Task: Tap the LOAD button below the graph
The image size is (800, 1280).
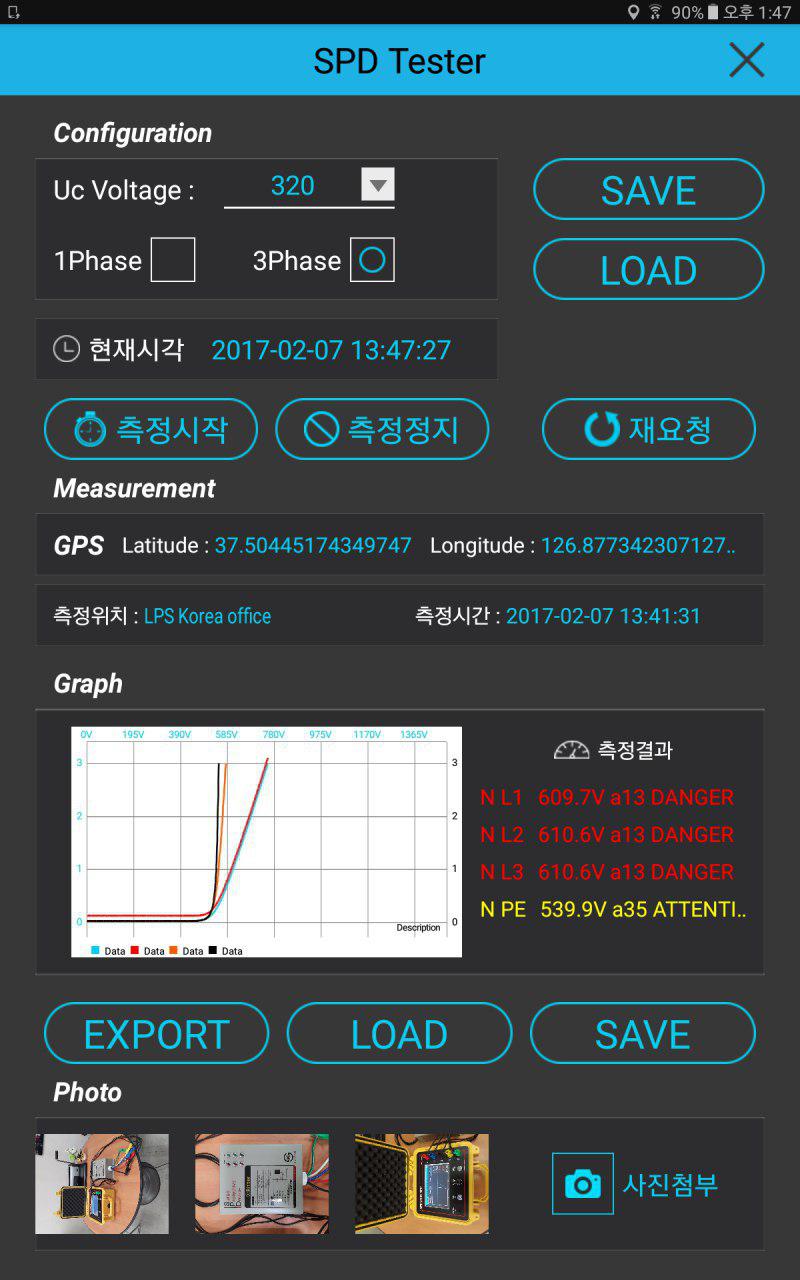Action: 399,1034
